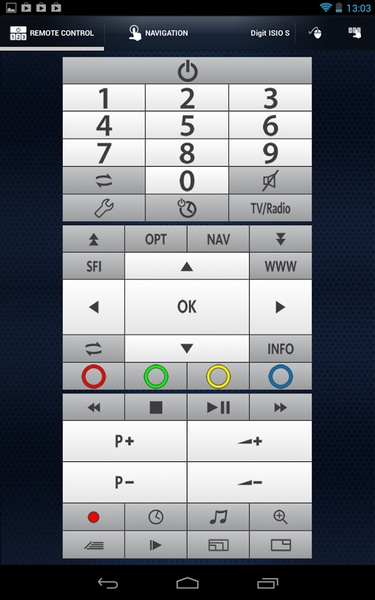Enter digit 5 on the keypad

(187, 125)
